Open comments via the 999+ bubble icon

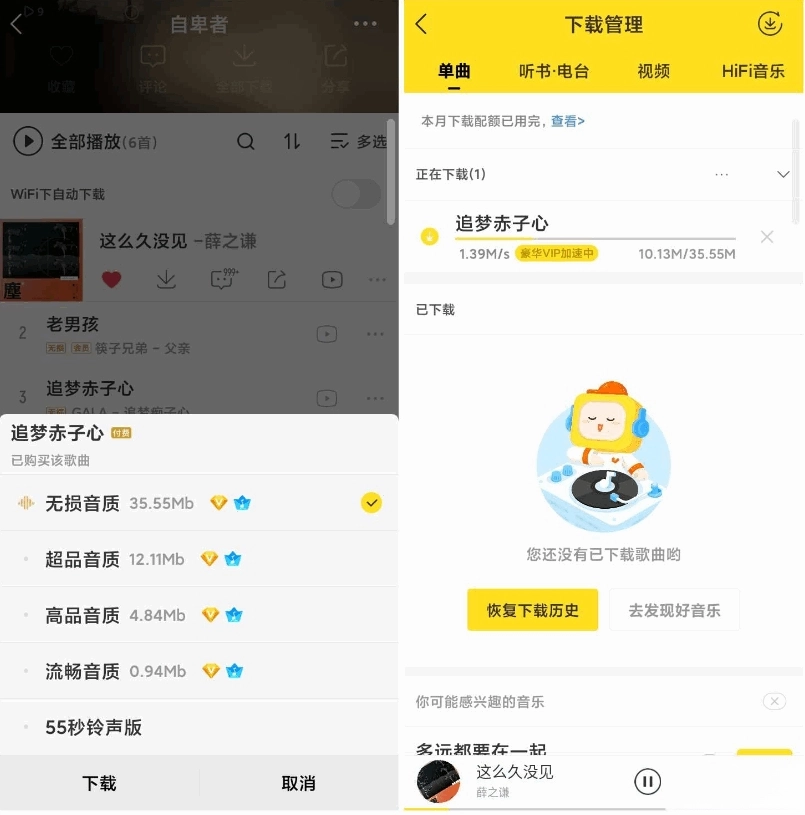point(222,280)
